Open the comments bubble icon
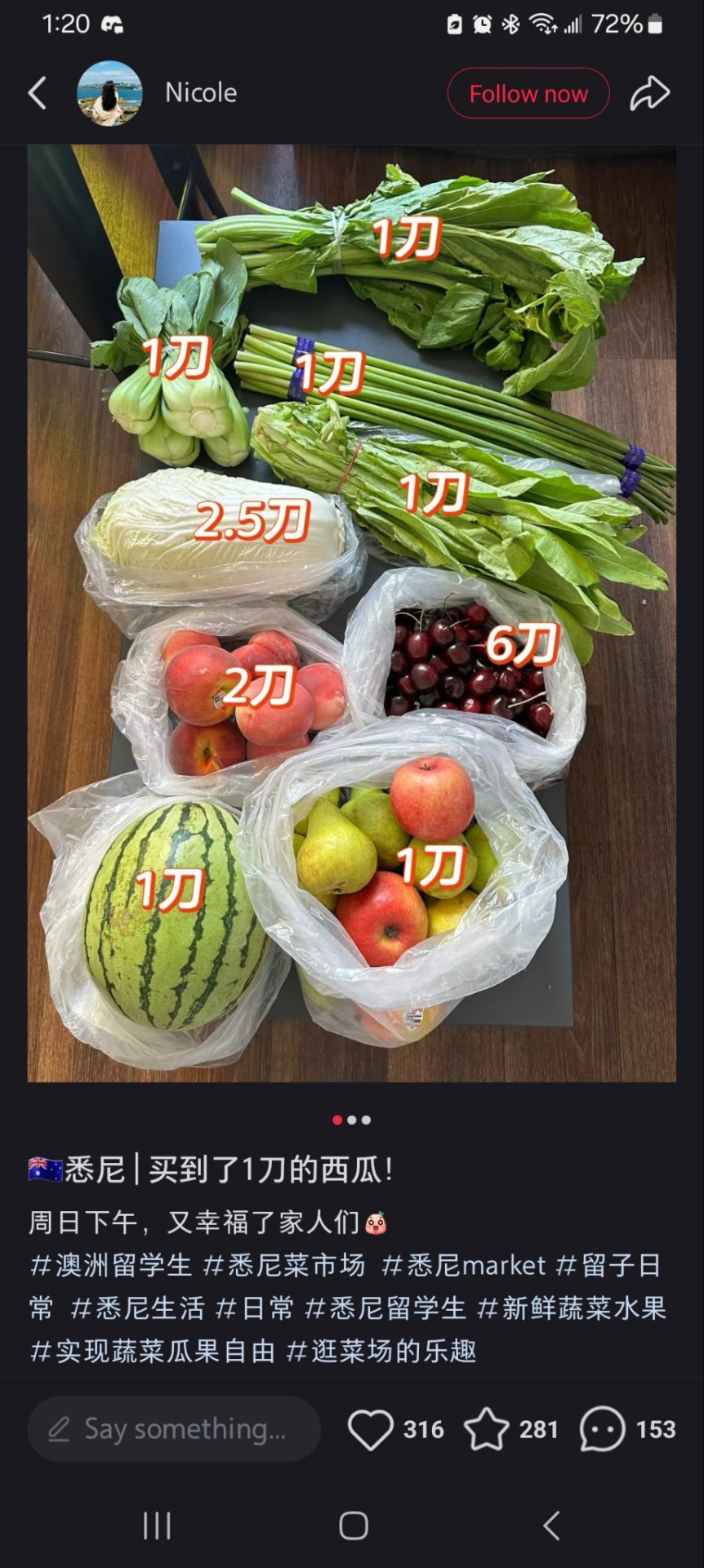This screenshot has height=1568, width=704. pyautogui.click(x=602, y=1429)
